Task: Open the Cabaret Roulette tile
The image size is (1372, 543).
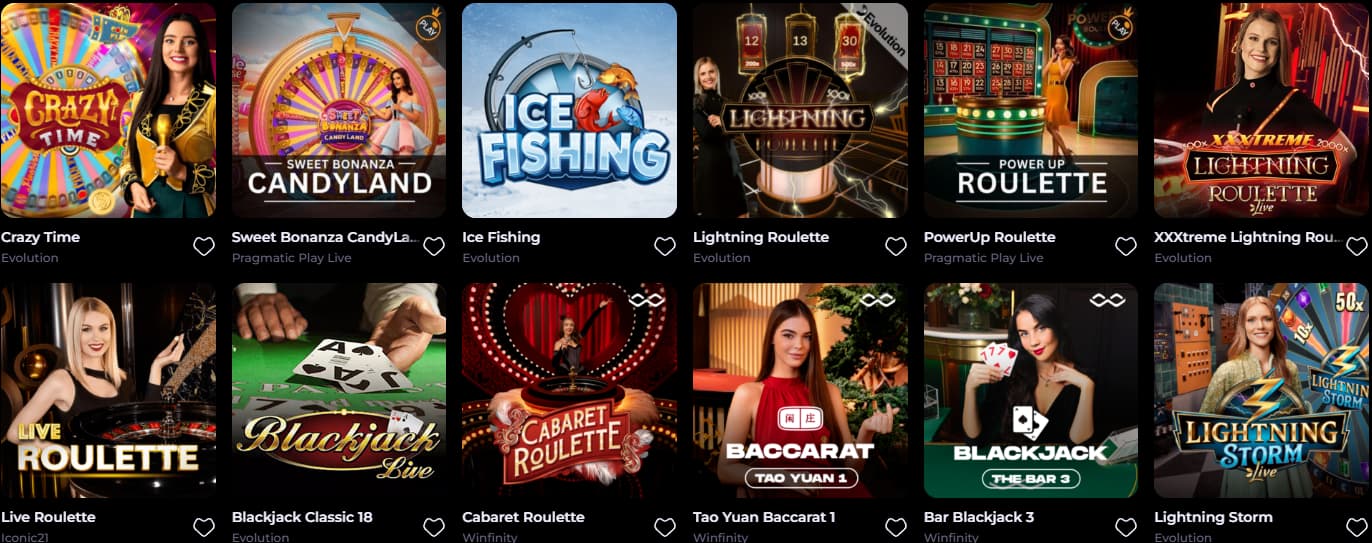Action: click(x=569, y=390)
